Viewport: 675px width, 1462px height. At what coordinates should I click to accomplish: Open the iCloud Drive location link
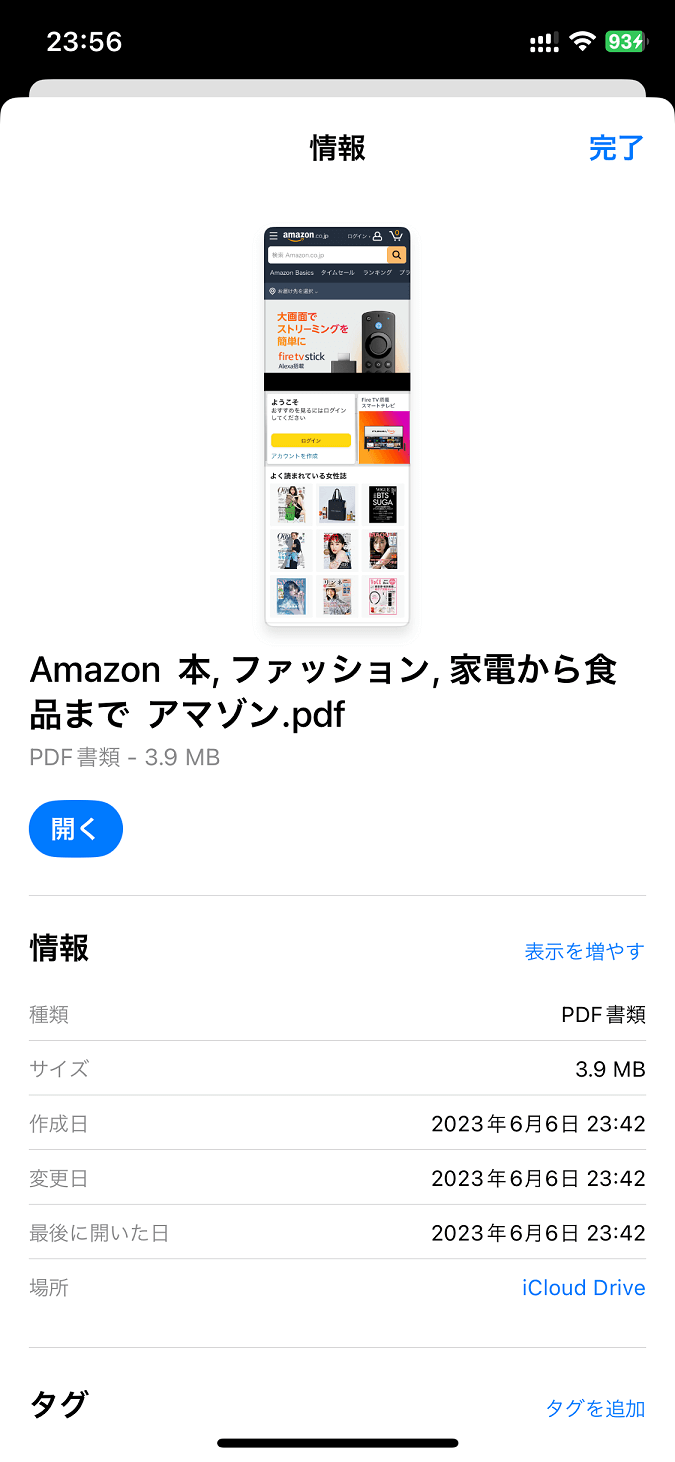583,1287
